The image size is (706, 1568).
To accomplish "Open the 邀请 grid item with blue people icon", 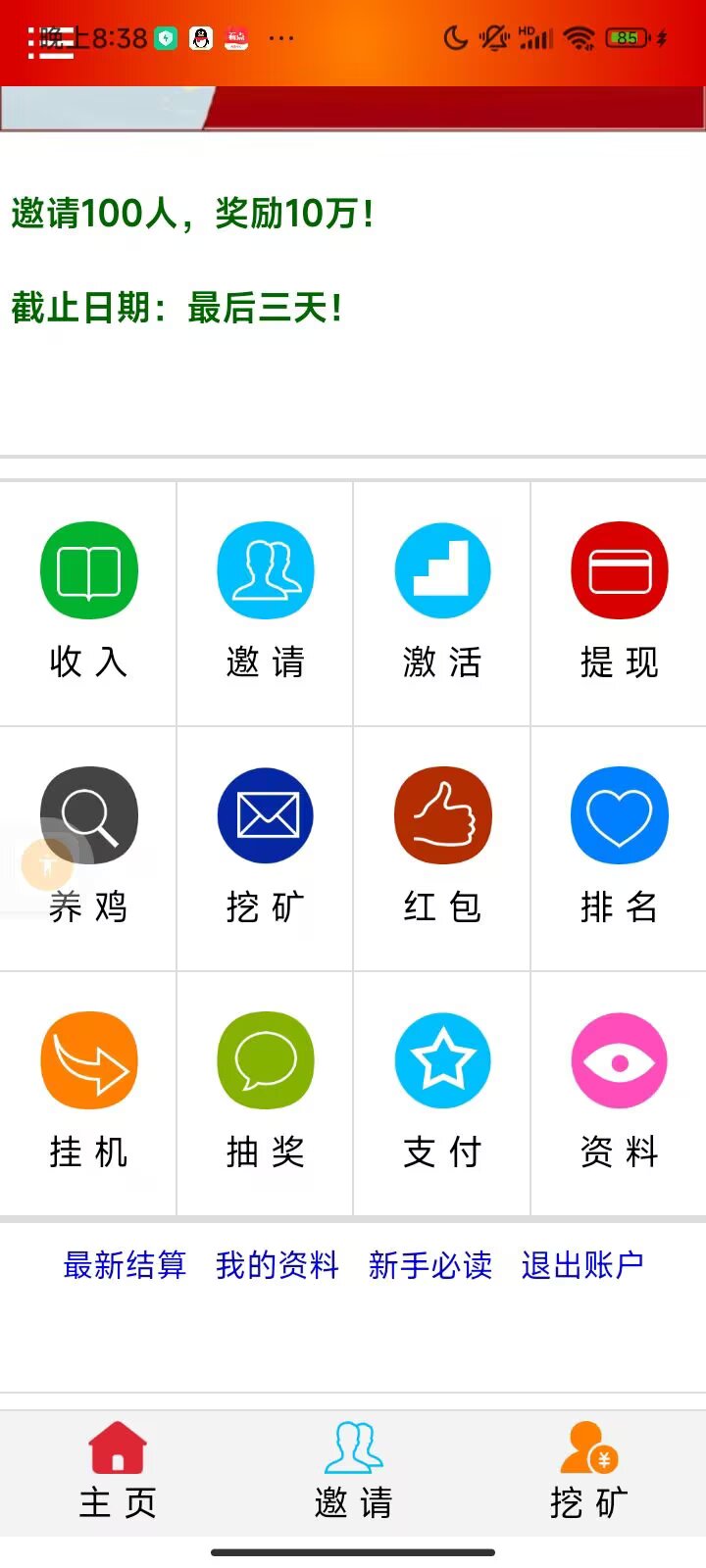I will point(265,600).
